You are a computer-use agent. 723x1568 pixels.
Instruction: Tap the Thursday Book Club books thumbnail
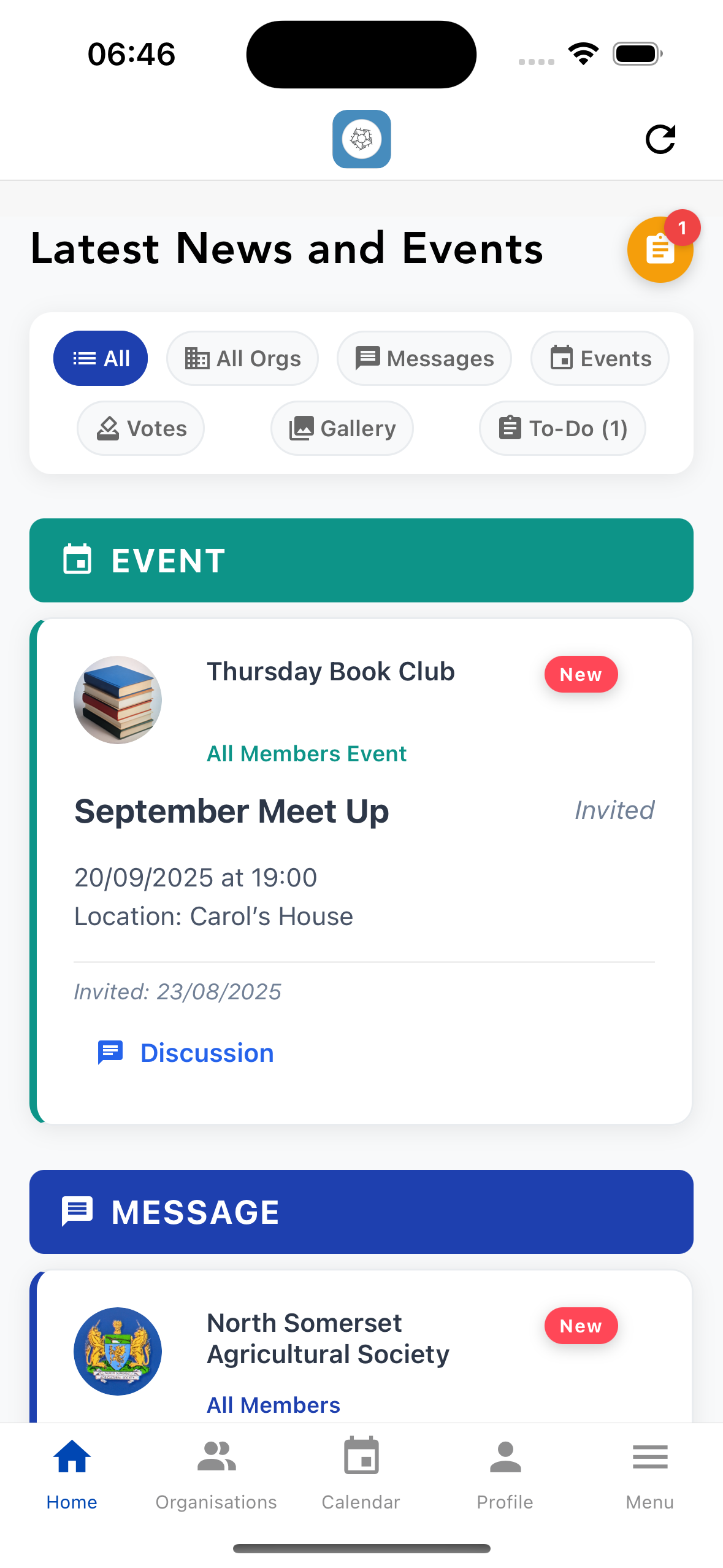[117, 699]
